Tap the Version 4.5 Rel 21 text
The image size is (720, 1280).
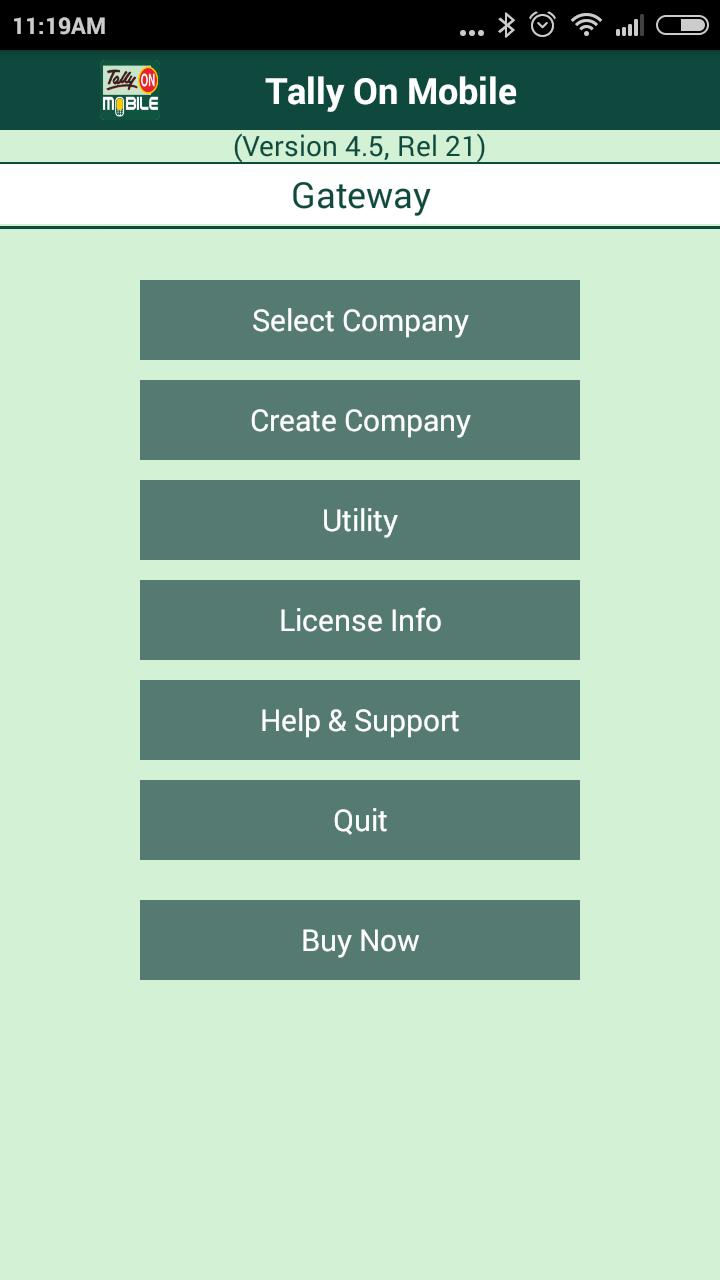pyautogui.click(x=360, y=146)
